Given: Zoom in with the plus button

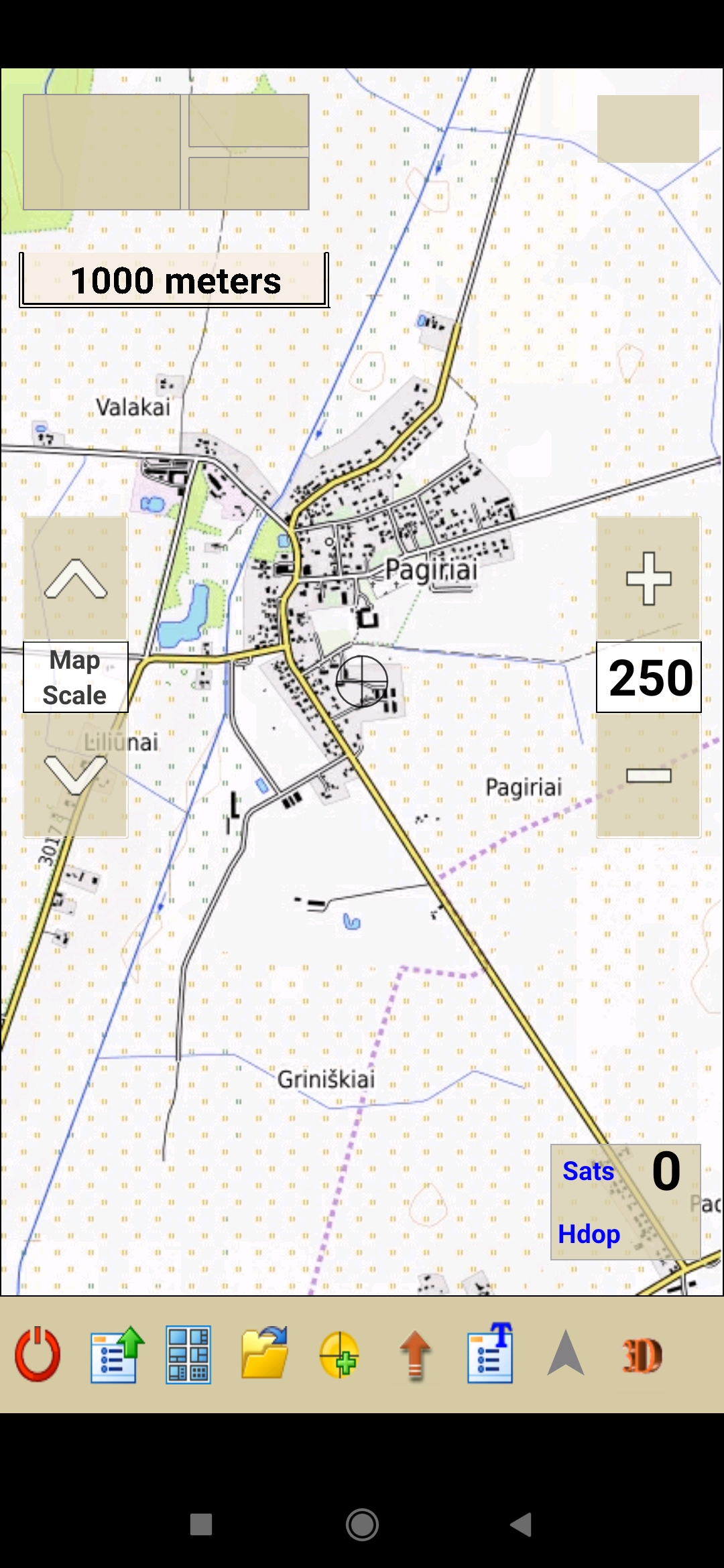Looking at the screenshot, I should click(649, 578).
